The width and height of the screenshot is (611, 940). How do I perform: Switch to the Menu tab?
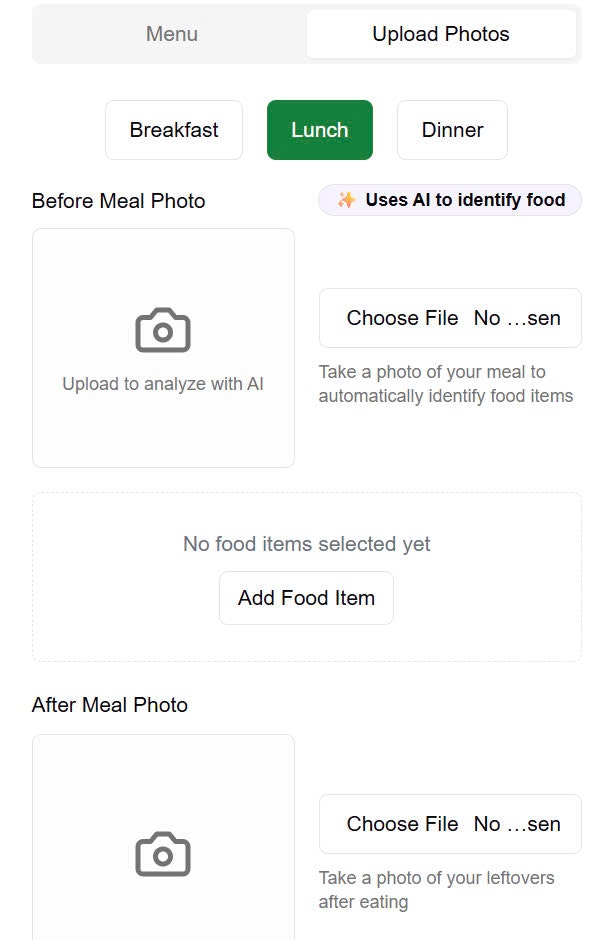172,34
